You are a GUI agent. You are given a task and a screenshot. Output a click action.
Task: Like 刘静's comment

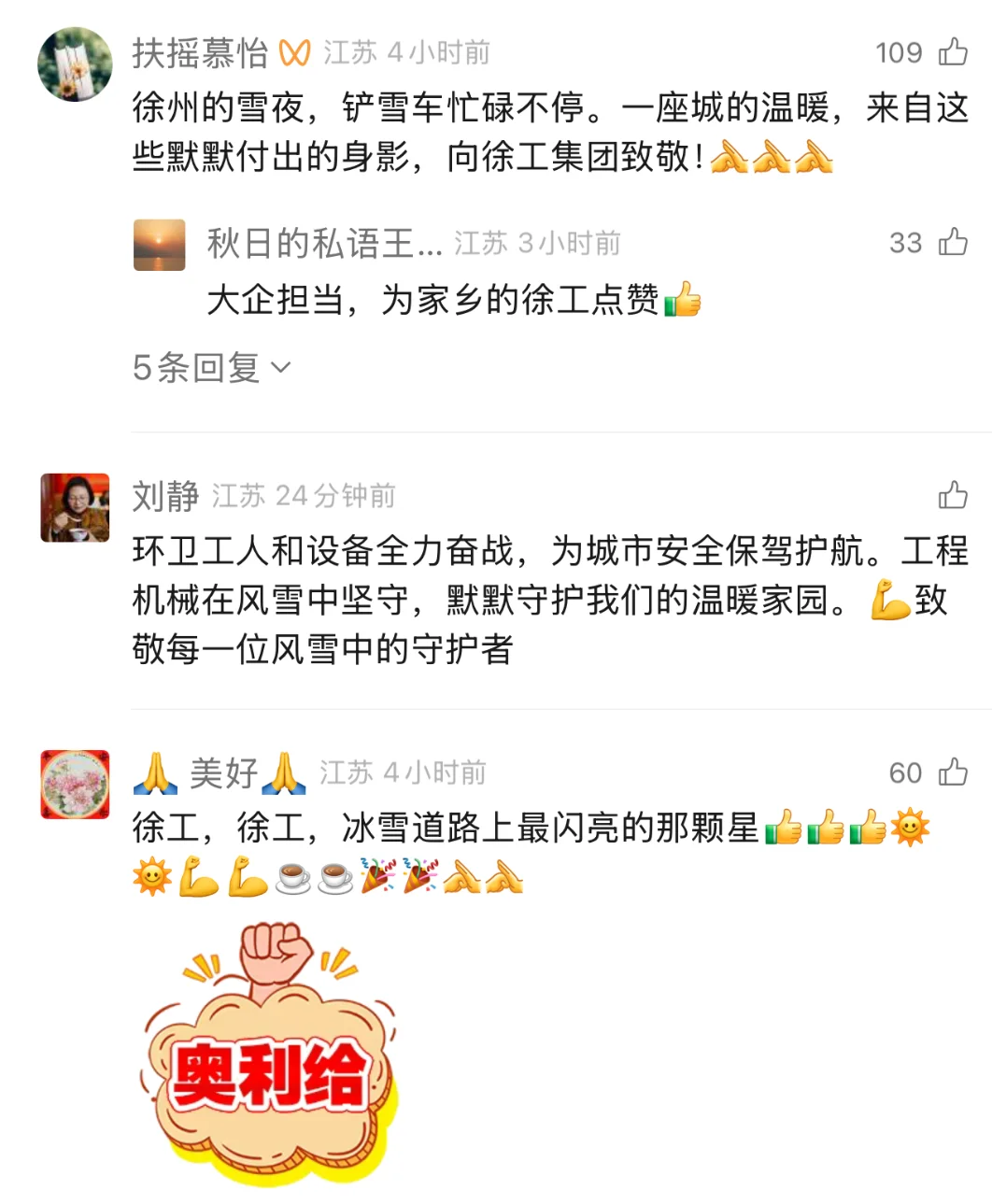pyautogui.click(x=952, y=495)
